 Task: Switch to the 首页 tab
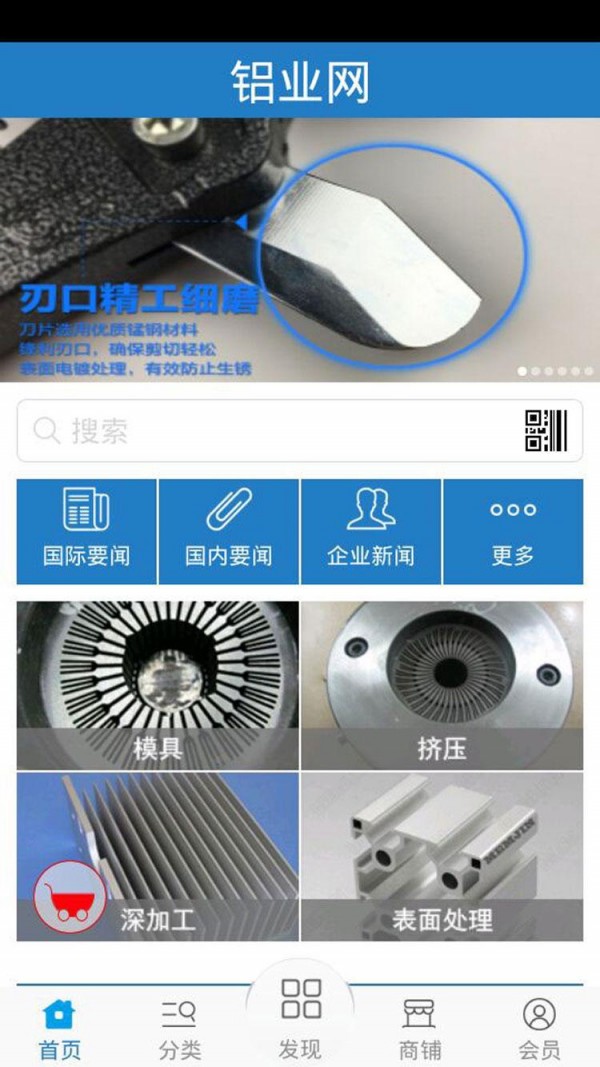(x=60, y=1028)
